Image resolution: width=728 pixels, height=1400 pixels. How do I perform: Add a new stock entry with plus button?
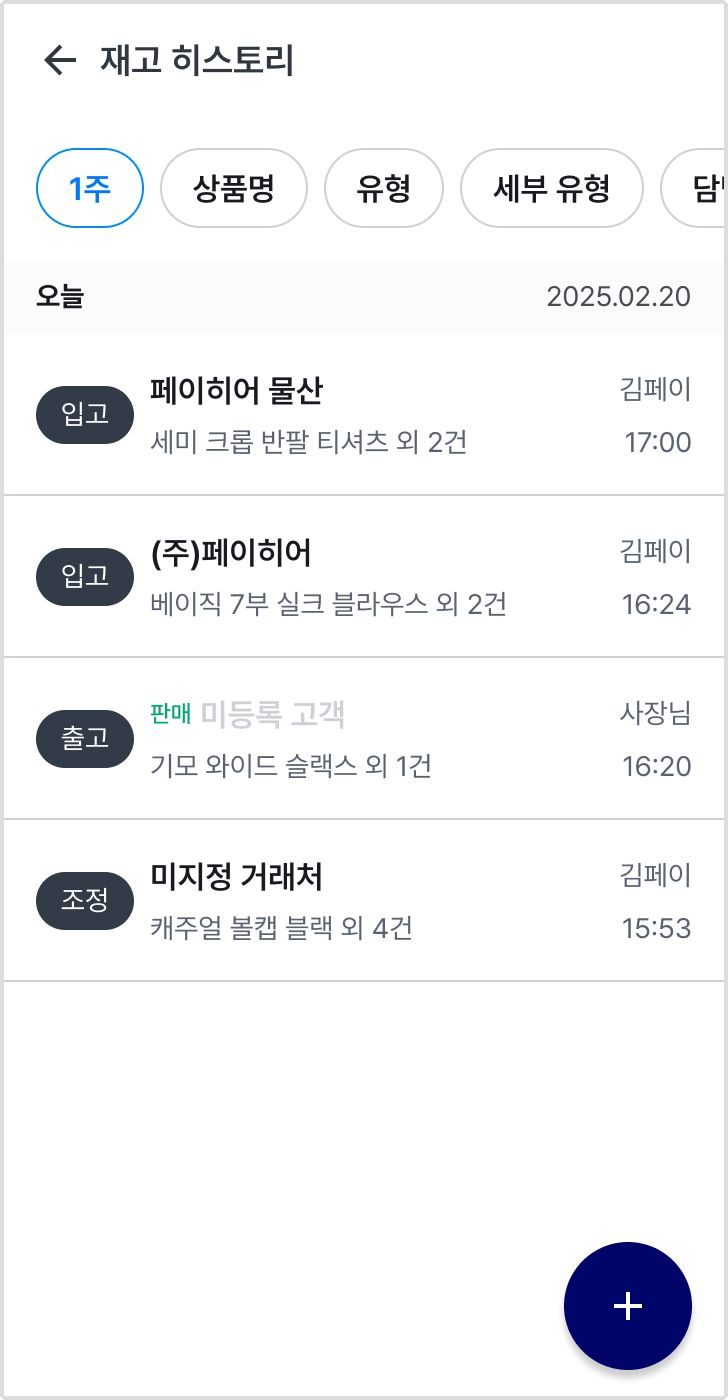coord(628,1306)
